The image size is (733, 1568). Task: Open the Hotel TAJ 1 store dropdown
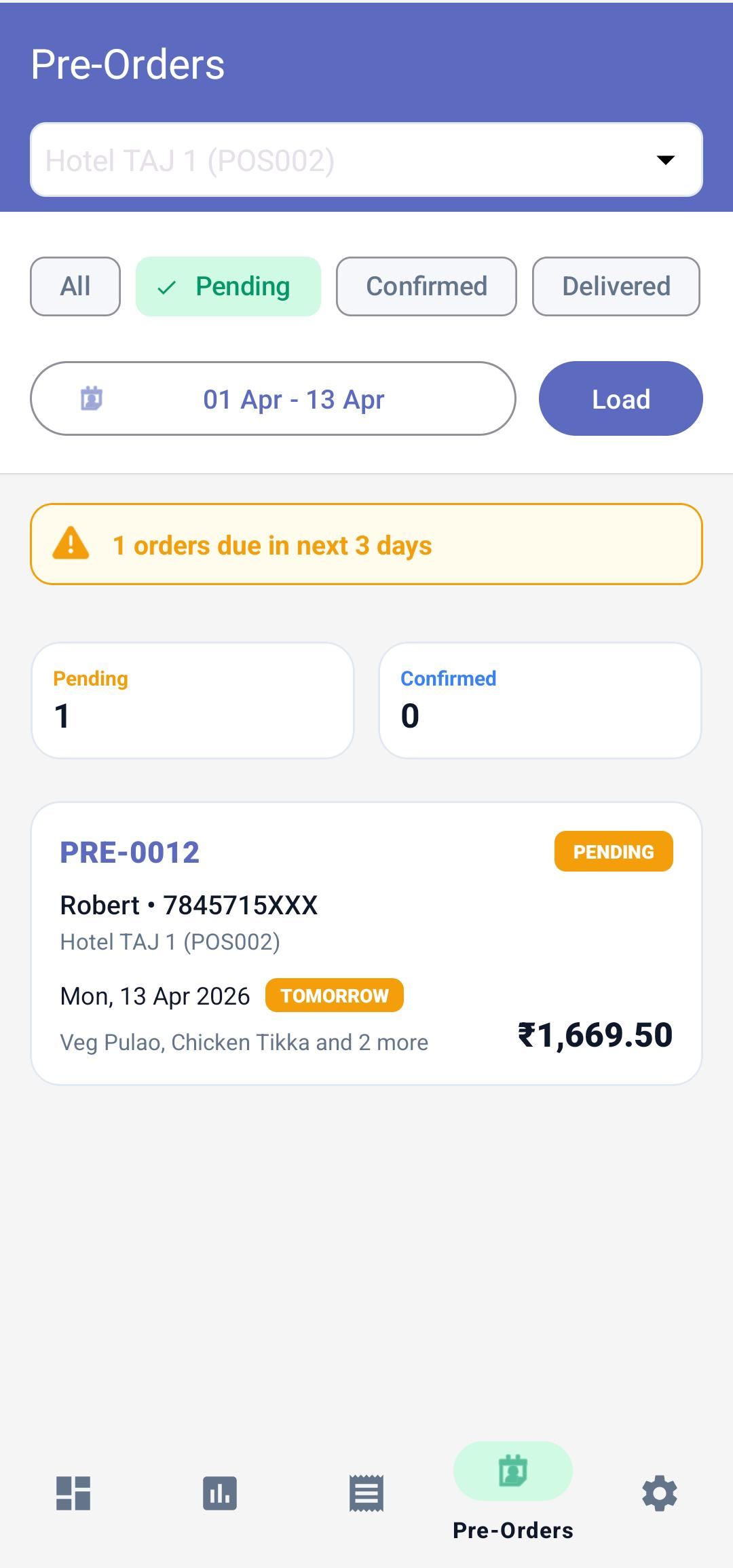[x=366, y=160]
